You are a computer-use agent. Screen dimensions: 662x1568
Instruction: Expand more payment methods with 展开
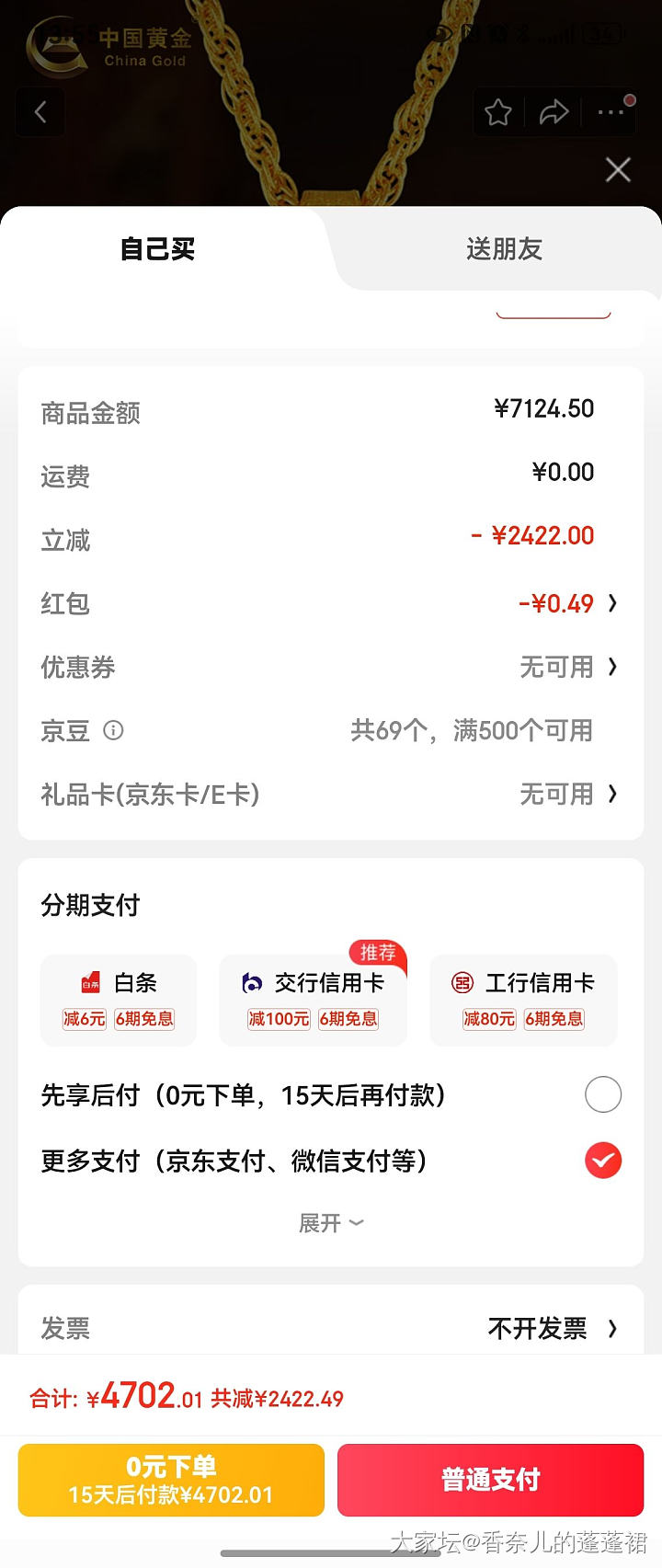coord(331,1223)
